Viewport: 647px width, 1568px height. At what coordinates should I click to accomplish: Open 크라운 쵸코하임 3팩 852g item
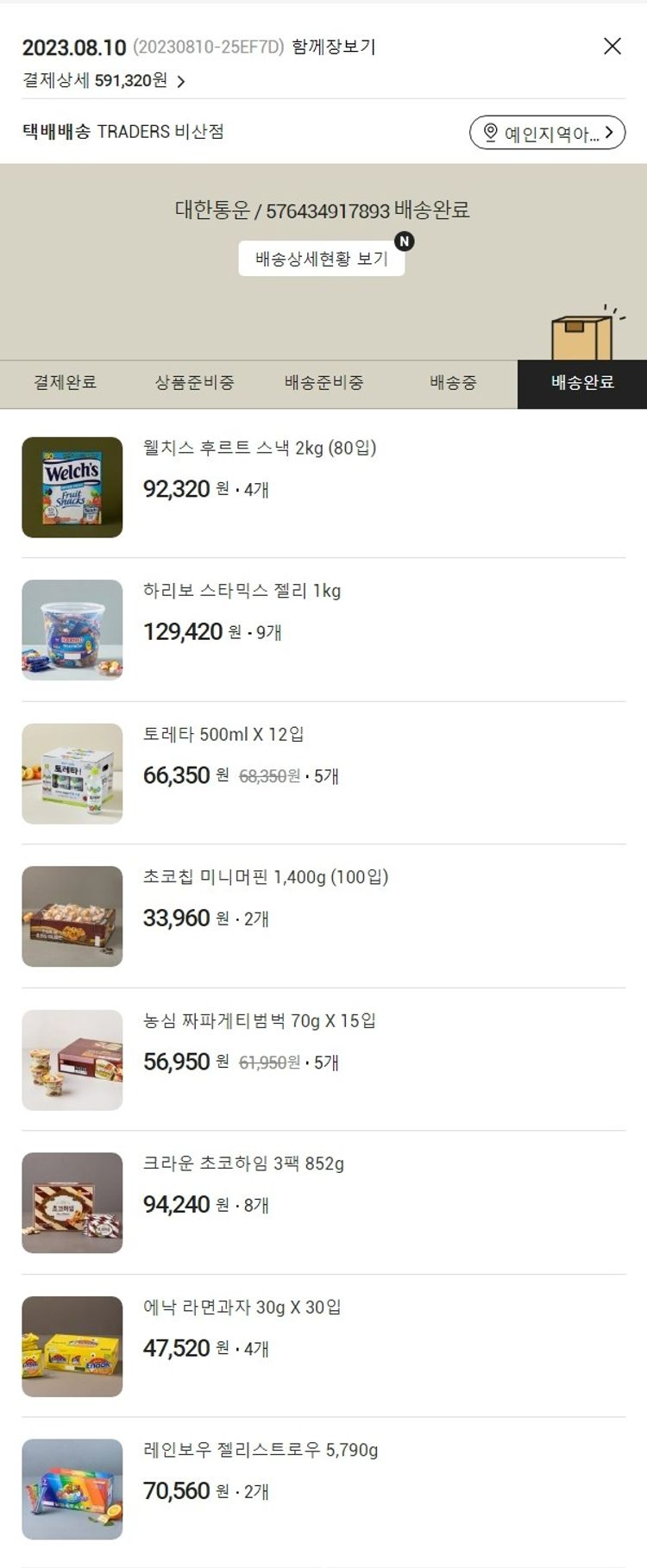click(x=243, y=1163)
